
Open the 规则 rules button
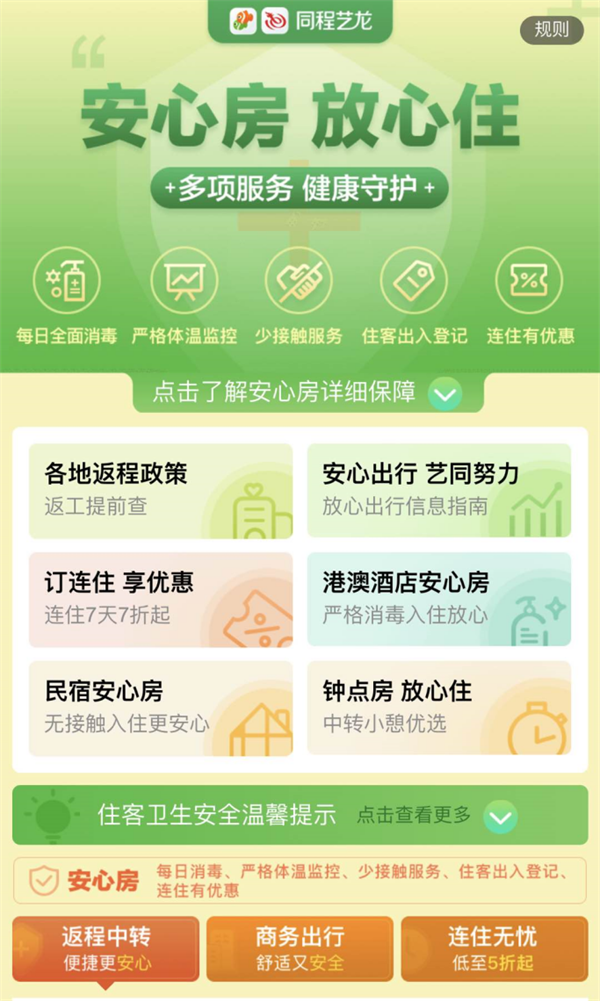pyautogui.click(x=551, y=29)
